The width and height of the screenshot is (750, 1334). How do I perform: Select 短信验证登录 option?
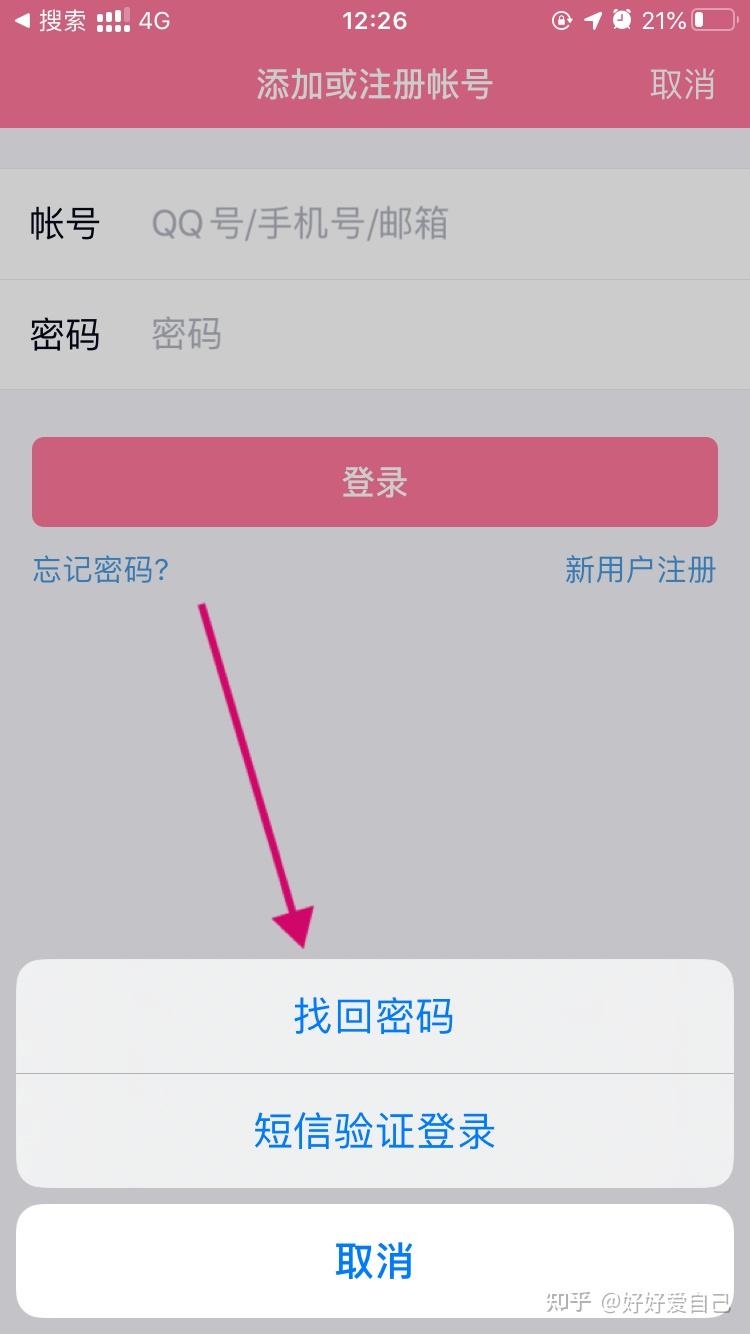click(x=374, y=1131)
